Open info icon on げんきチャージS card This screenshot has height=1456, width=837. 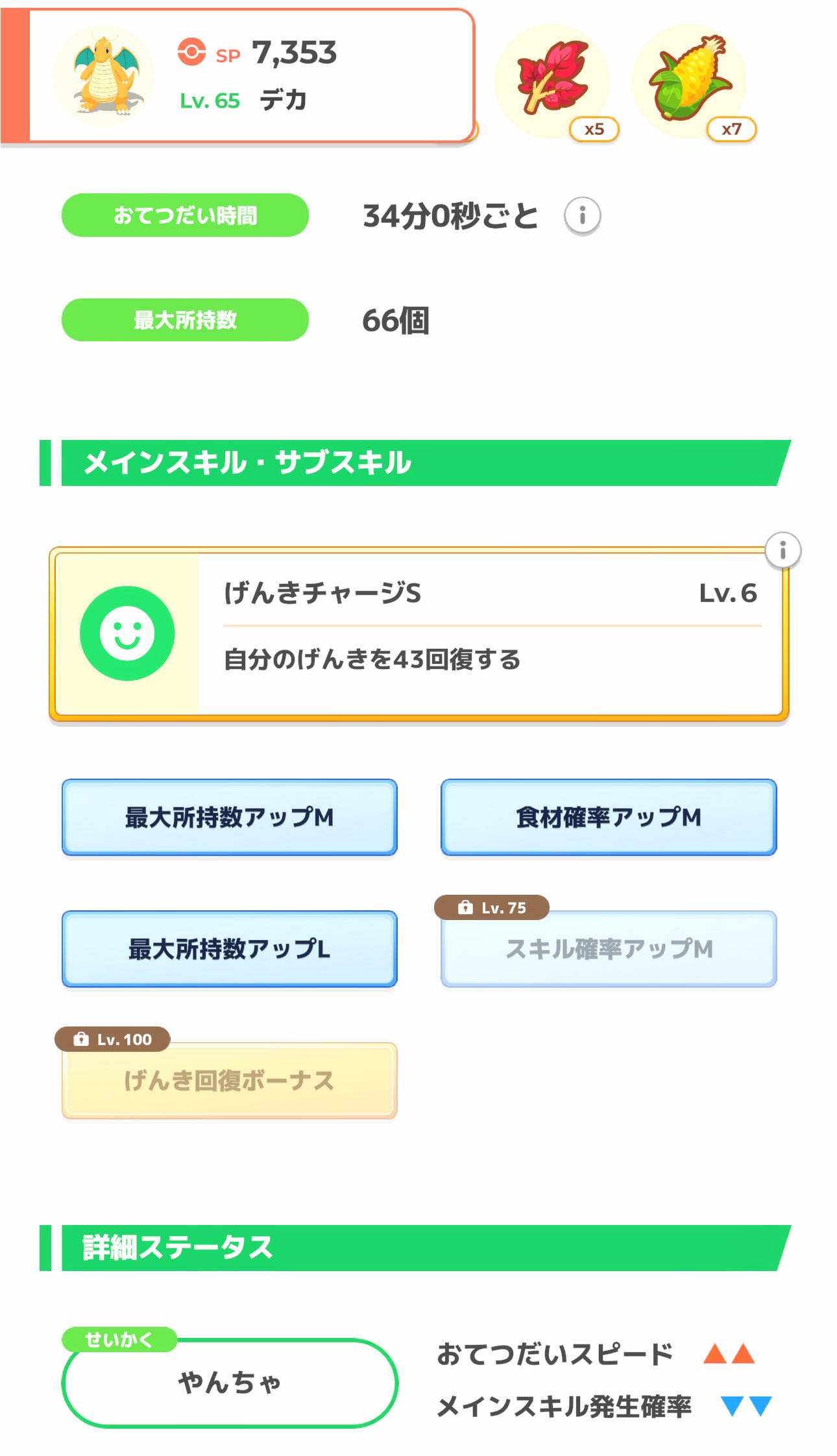coord(782,551)
